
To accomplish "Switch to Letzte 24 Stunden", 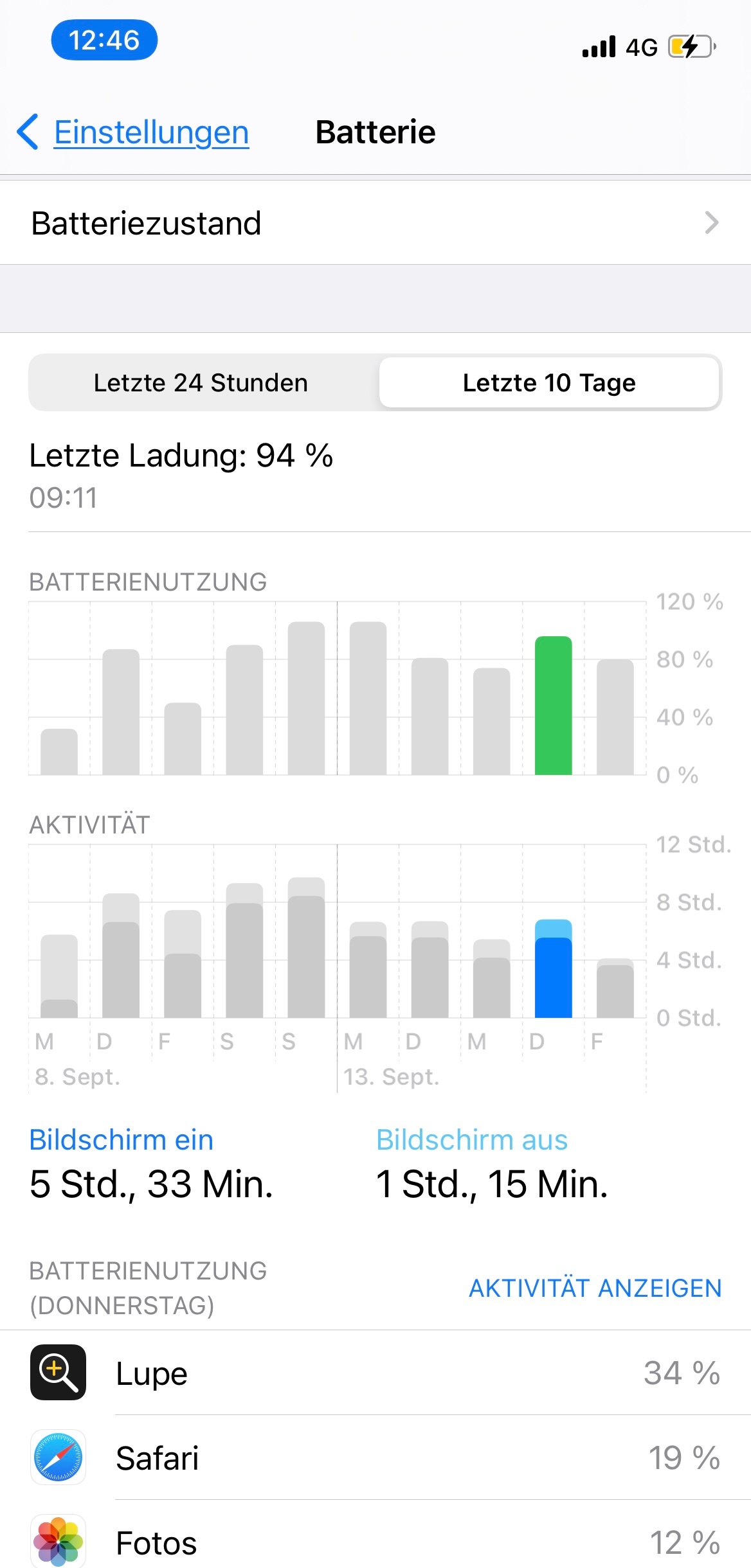I will coord(201,382).
